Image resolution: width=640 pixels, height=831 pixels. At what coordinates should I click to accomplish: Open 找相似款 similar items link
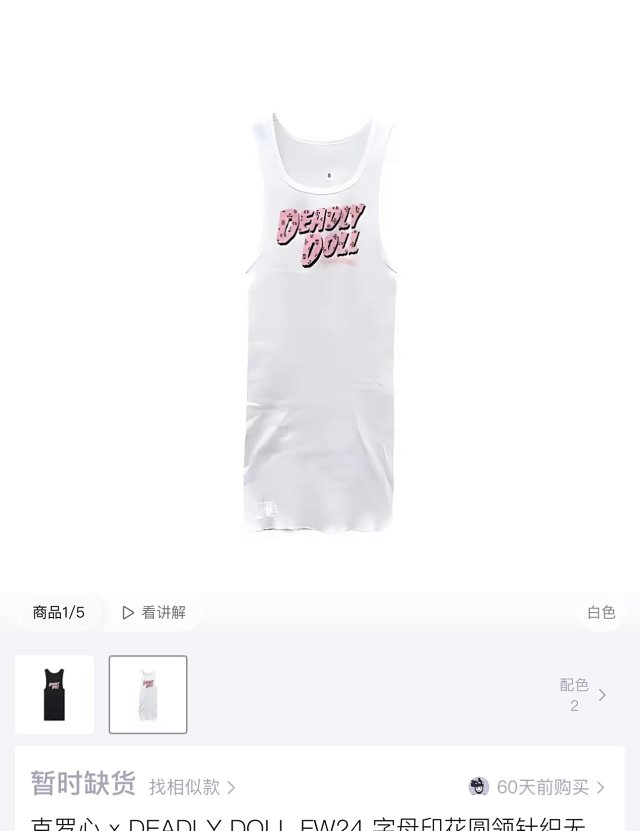[192, 787]
